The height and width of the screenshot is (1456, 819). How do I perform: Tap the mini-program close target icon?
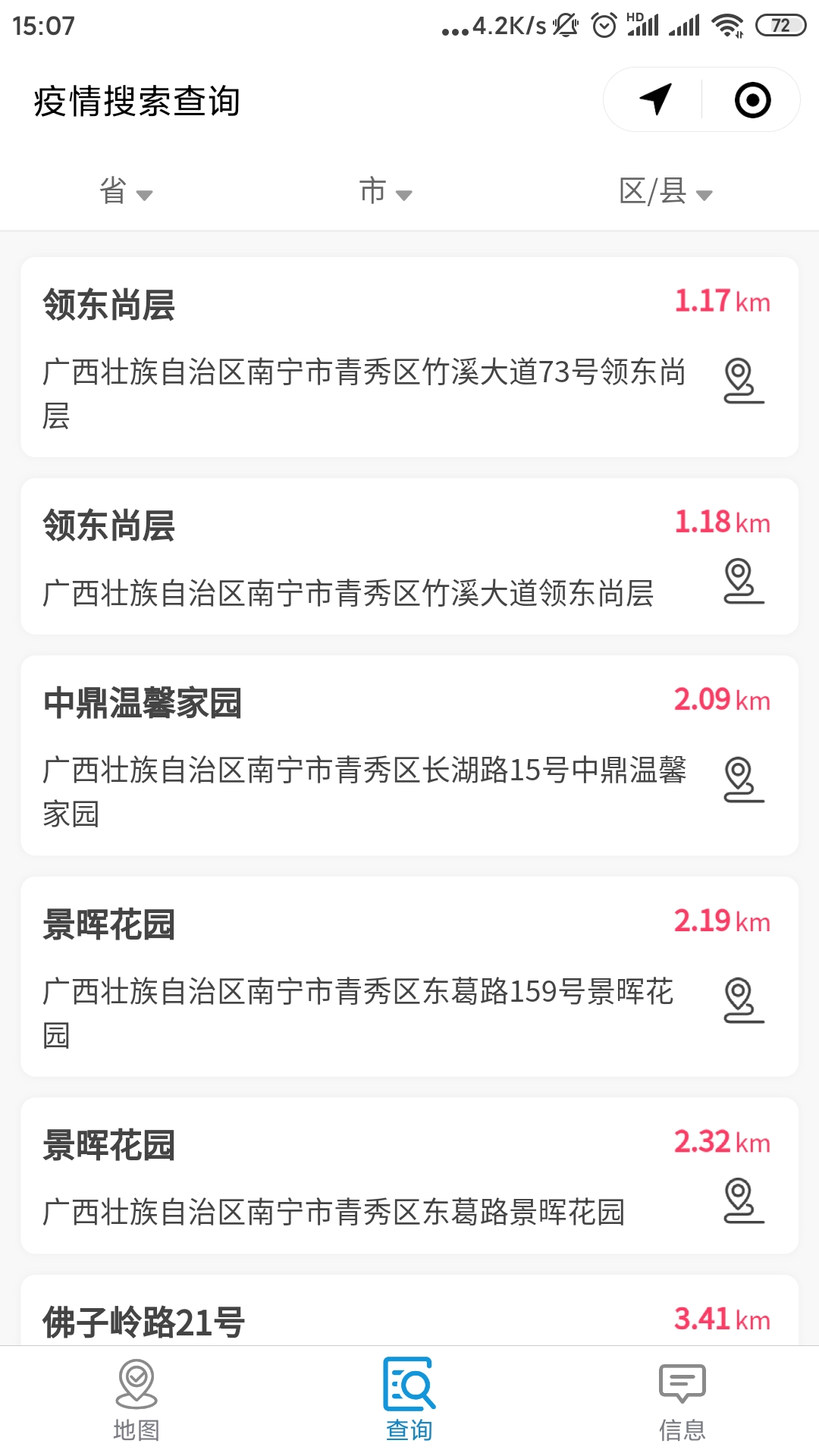[x=752, y=100]
